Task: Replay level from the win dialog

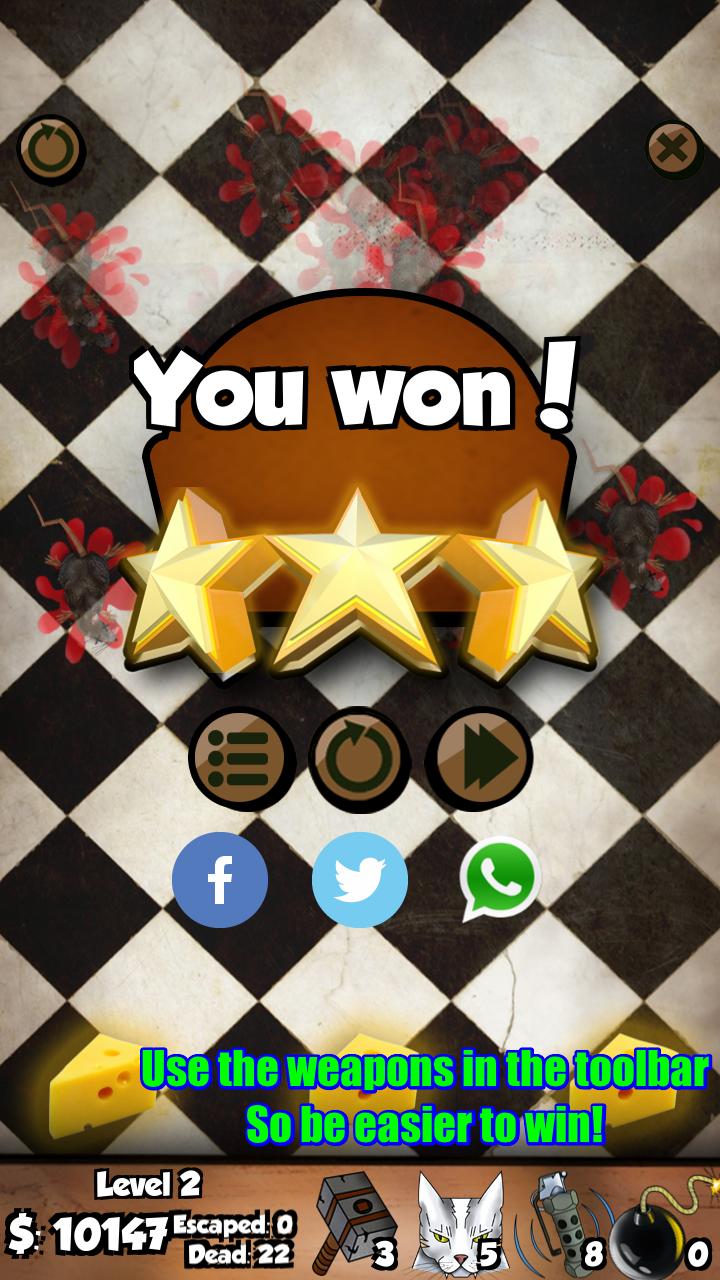Action: tap(360, 758)
